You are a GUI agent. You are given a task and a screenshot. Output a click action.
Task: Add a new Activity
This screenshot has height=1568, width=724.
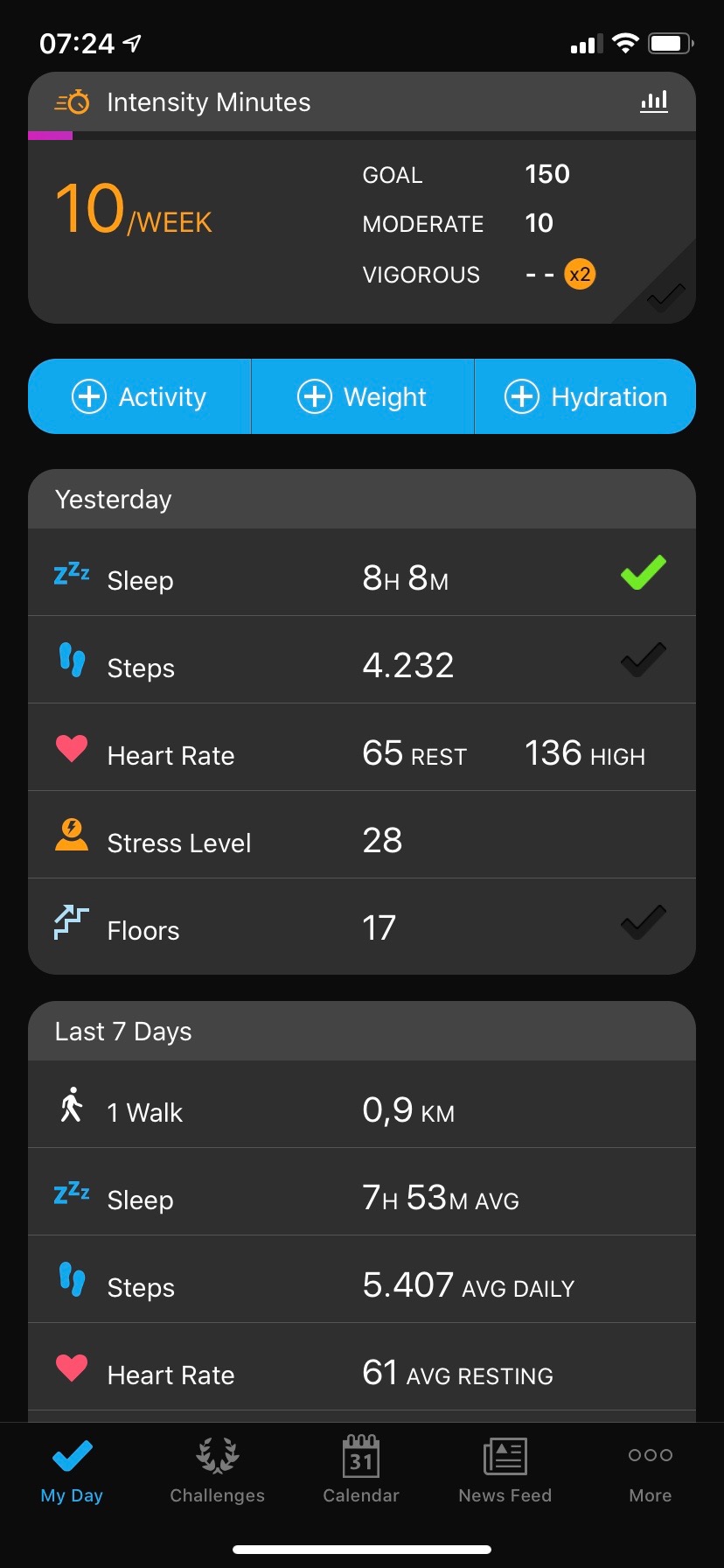coord(140,396)
